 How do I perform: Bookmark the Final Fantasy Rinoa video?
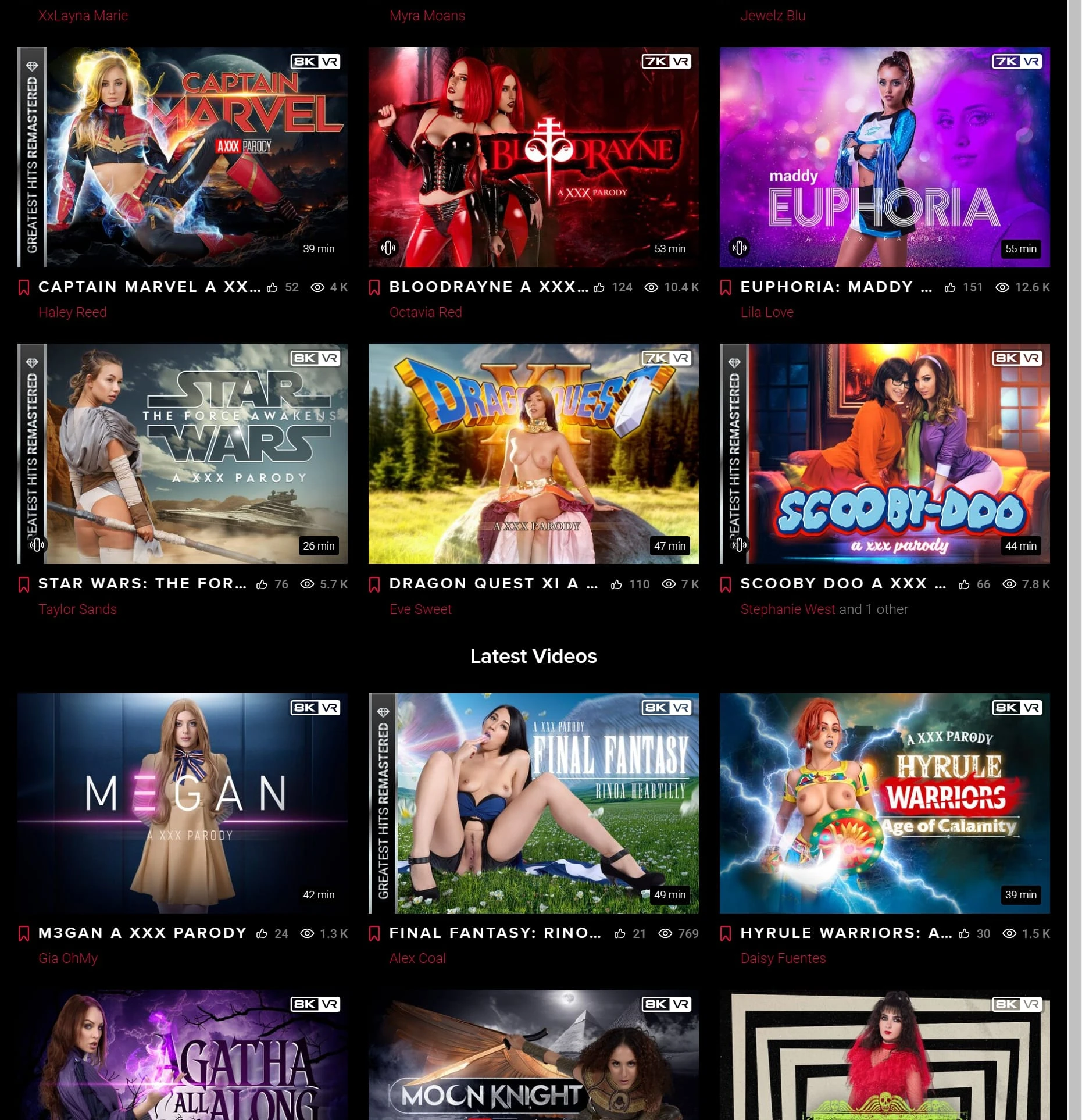point(374,934)
